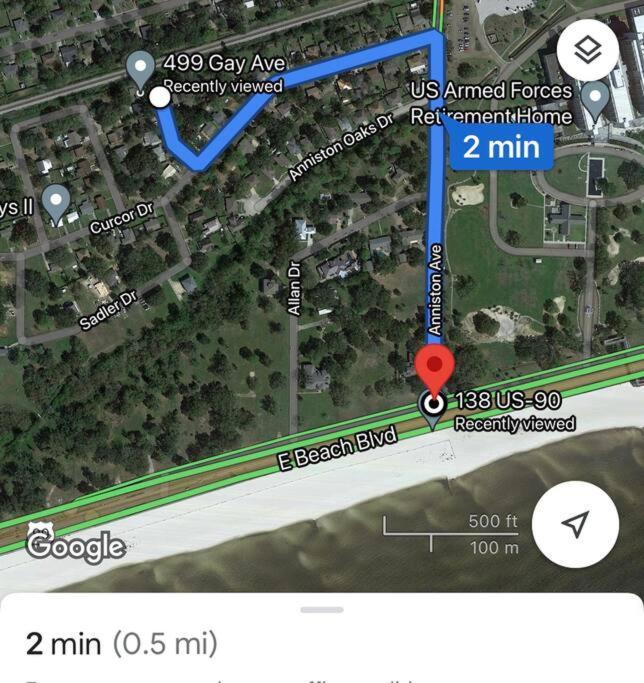Expand the 2 min (0.5 mi) route sheet
Screen dimensions: 644x683
[321, 610]
